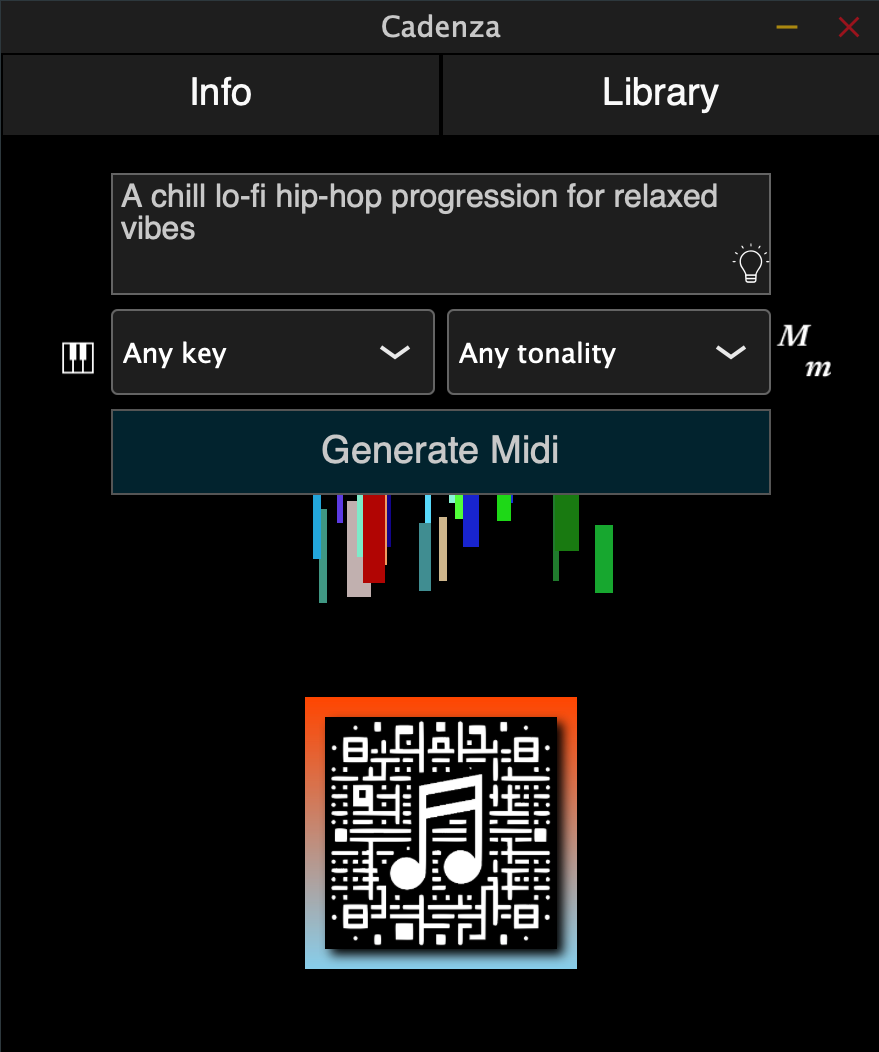Switch to the Library tab
879x1052 pixels.
pos(660,94)
